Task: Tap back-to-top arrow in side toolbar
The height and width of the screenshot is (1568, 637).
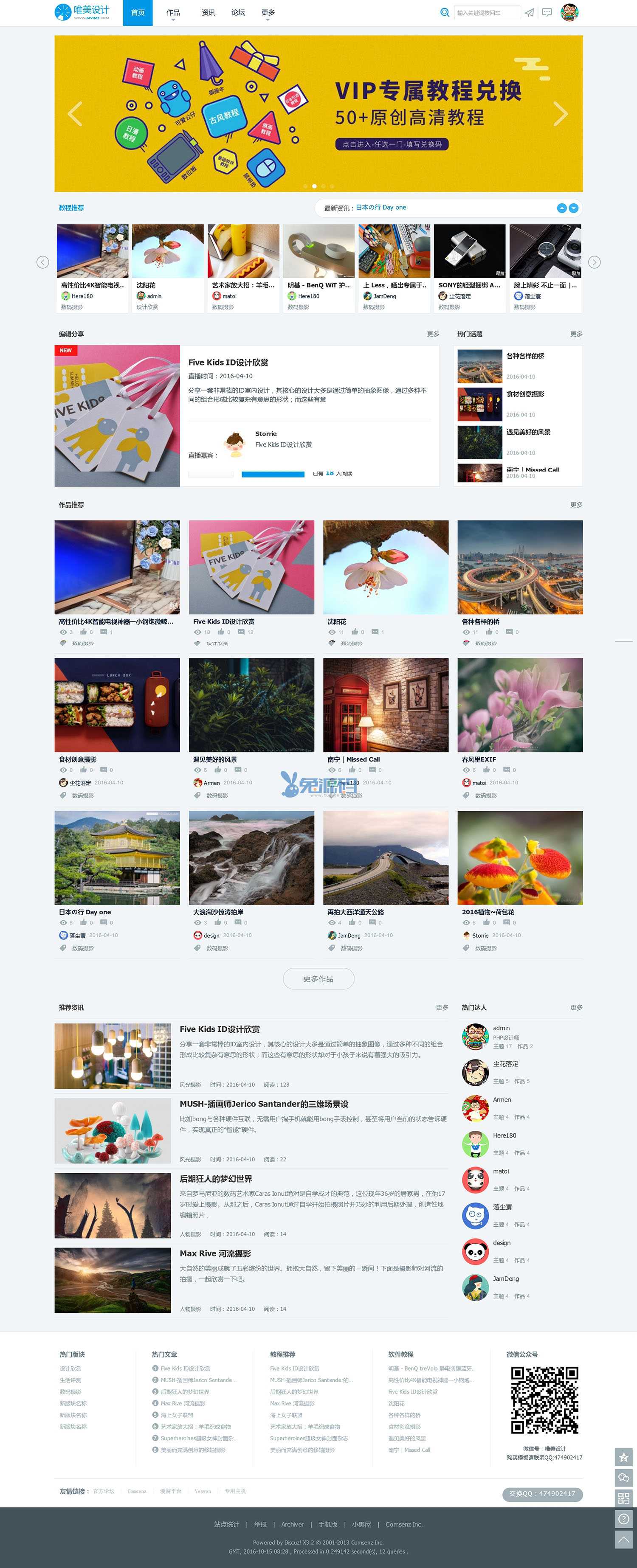Action: (623, 1540)
